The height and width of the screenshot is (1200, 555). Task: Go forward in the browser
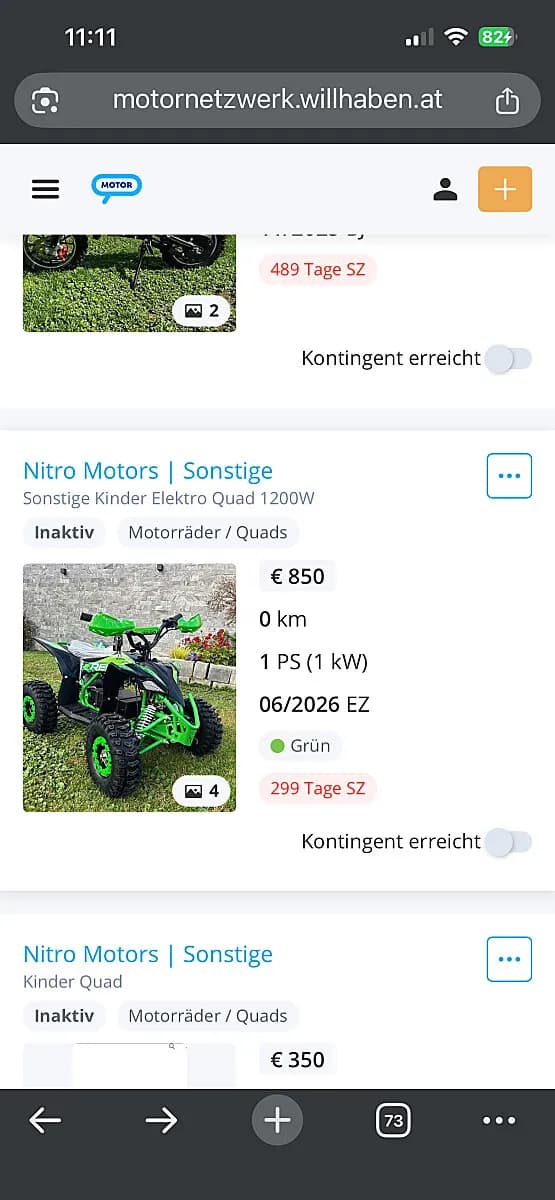161,1121
